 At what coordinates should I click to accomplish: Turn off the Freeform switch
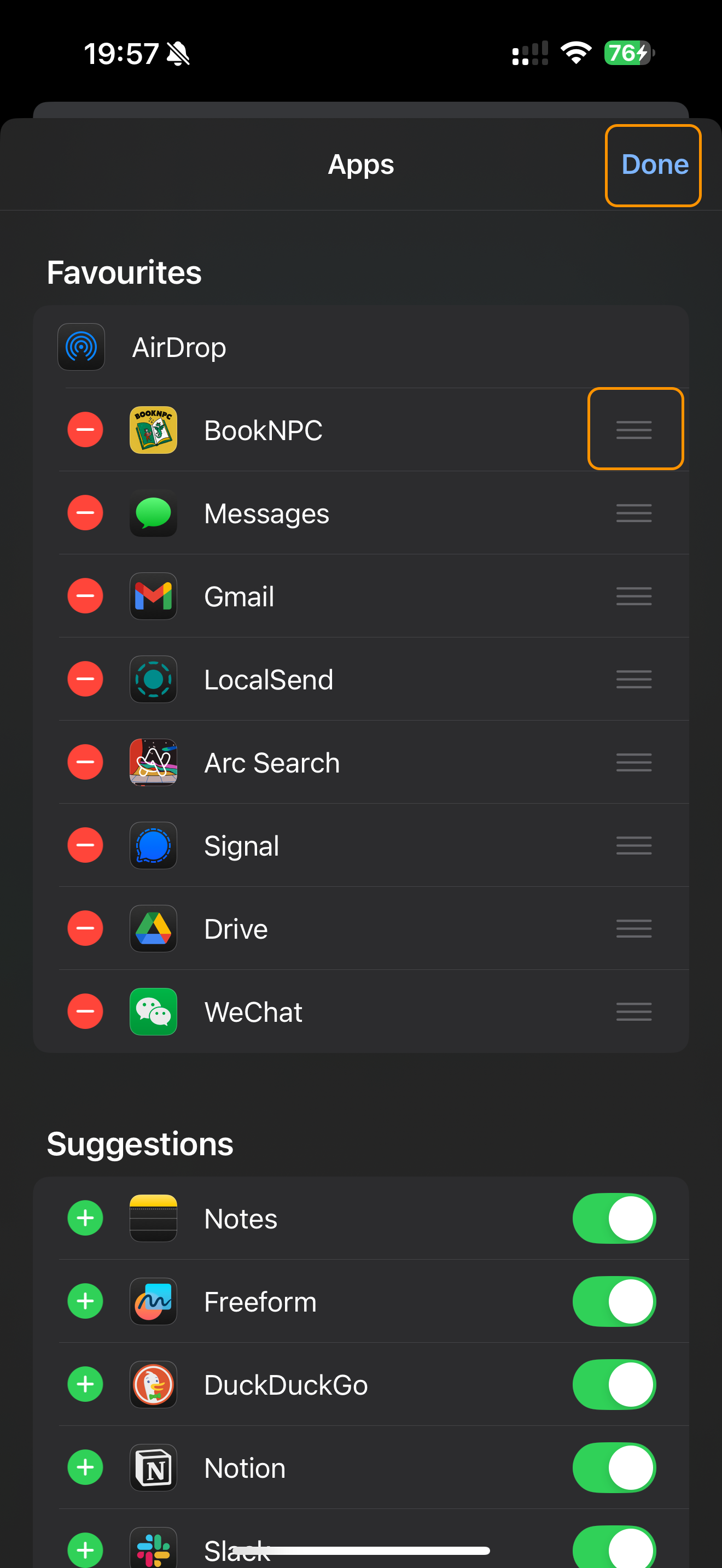coord(614,1301)
